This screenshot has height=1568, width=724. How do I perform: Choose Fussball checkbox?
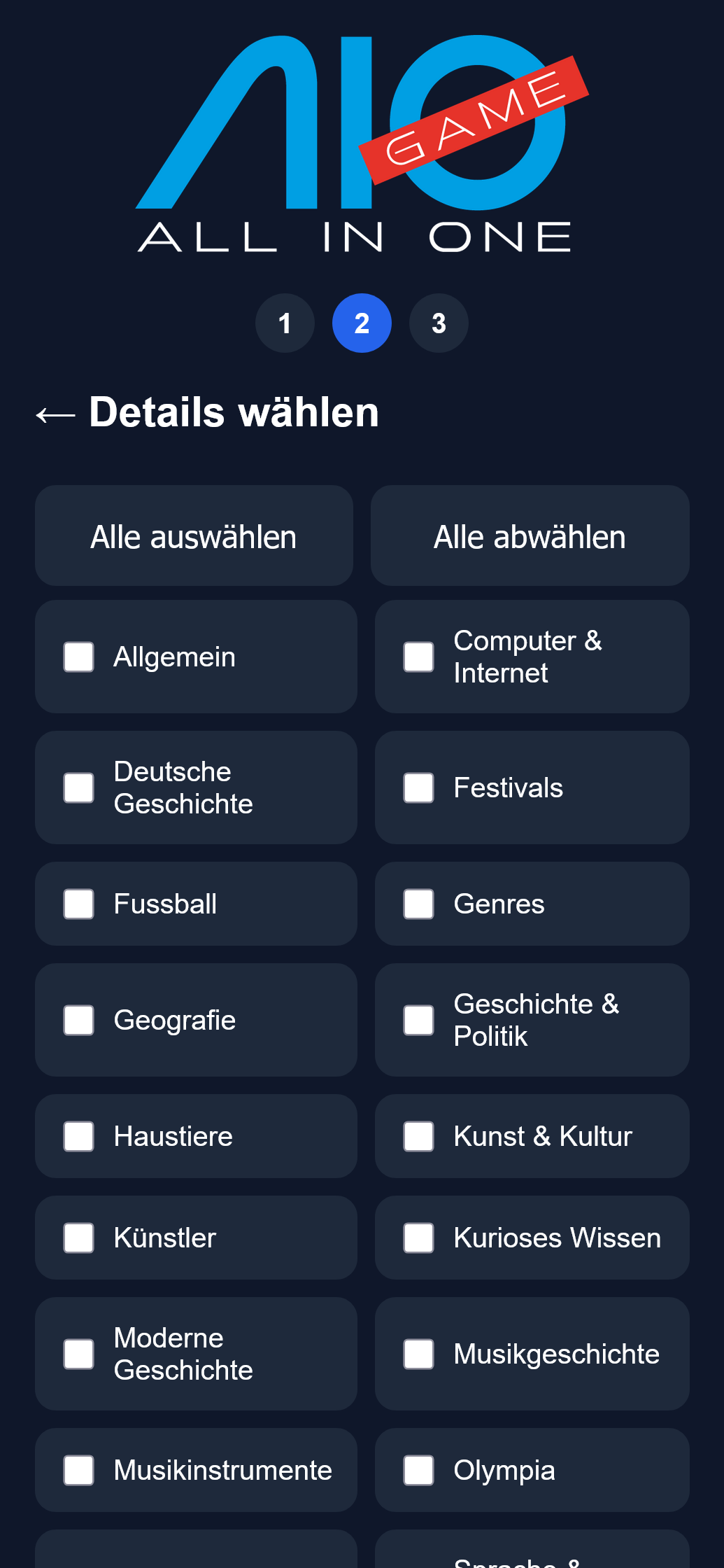pyautogui.click(x=79, y=904)
